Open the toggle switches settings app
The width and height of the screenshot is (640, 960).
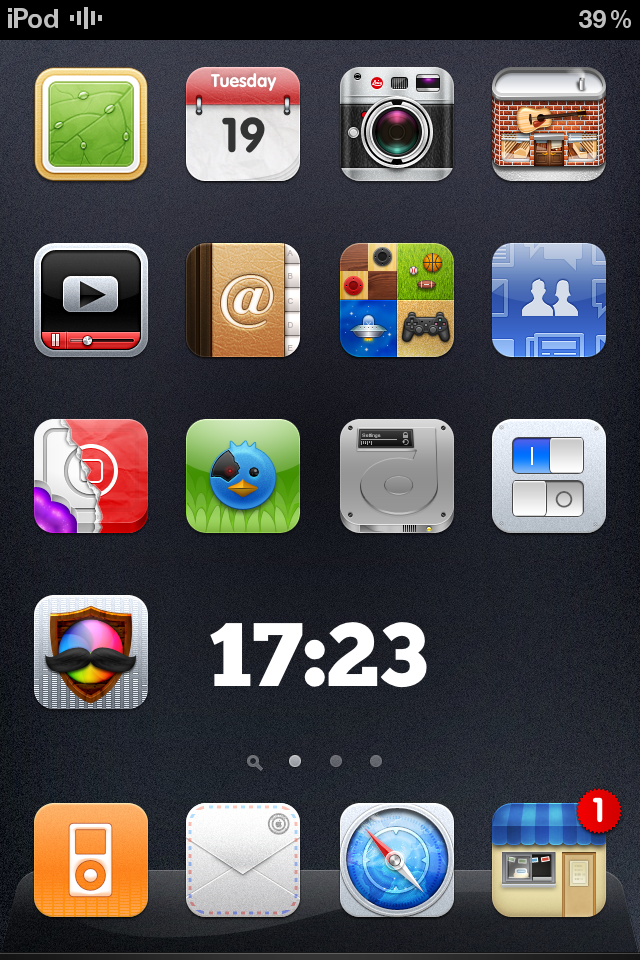point(549,476)
